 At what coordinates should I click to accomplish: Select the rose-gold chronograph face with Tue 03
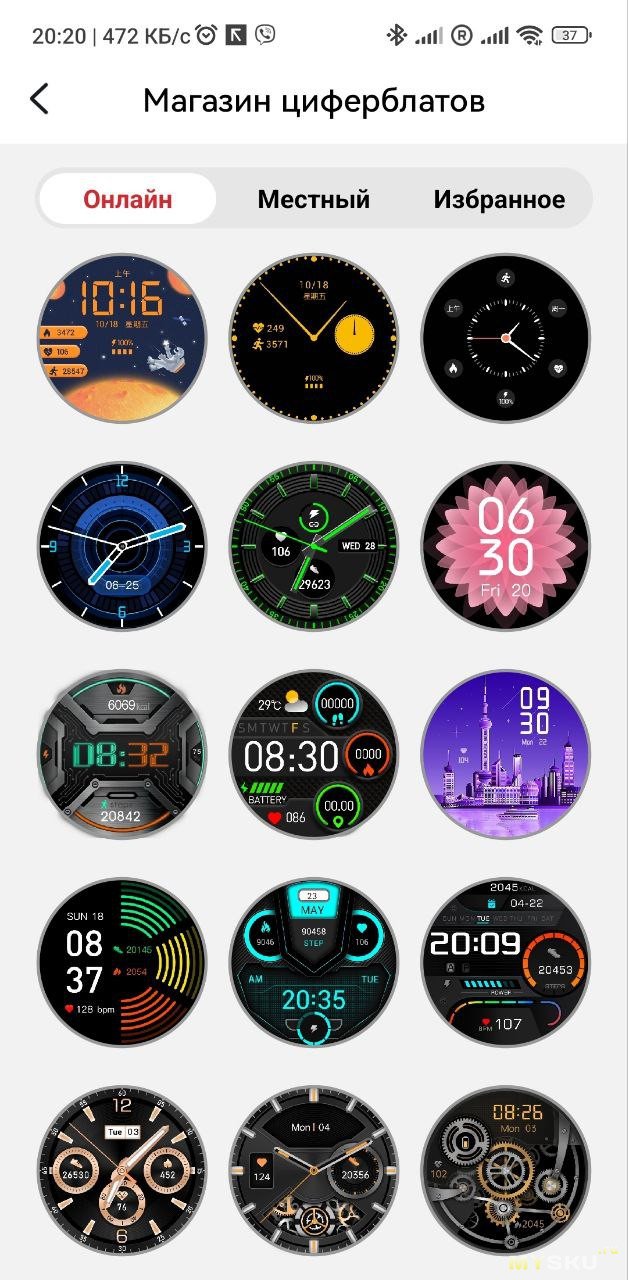pos(122,1170)
